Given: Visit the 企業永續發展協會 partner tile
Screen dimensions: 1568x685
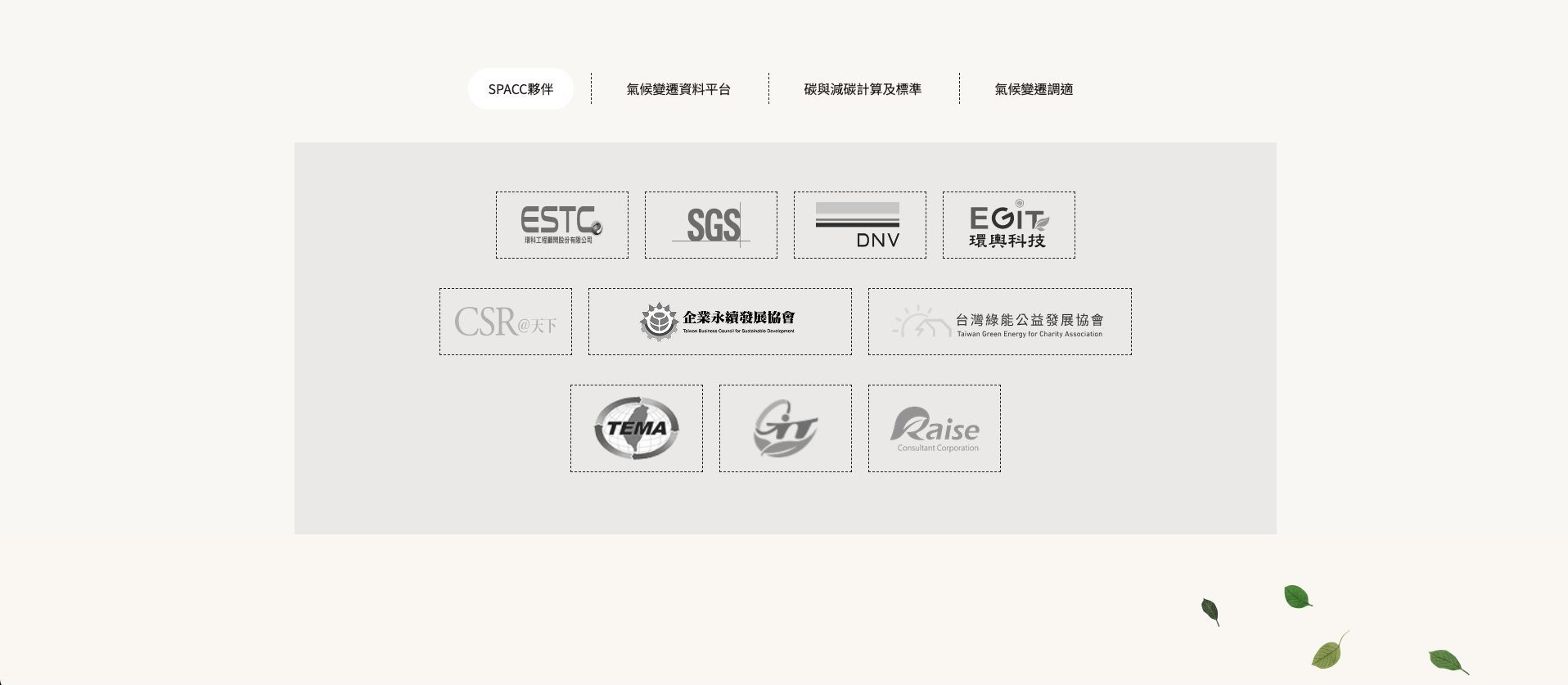Looking at the screenshot, I should pos(720,322).
